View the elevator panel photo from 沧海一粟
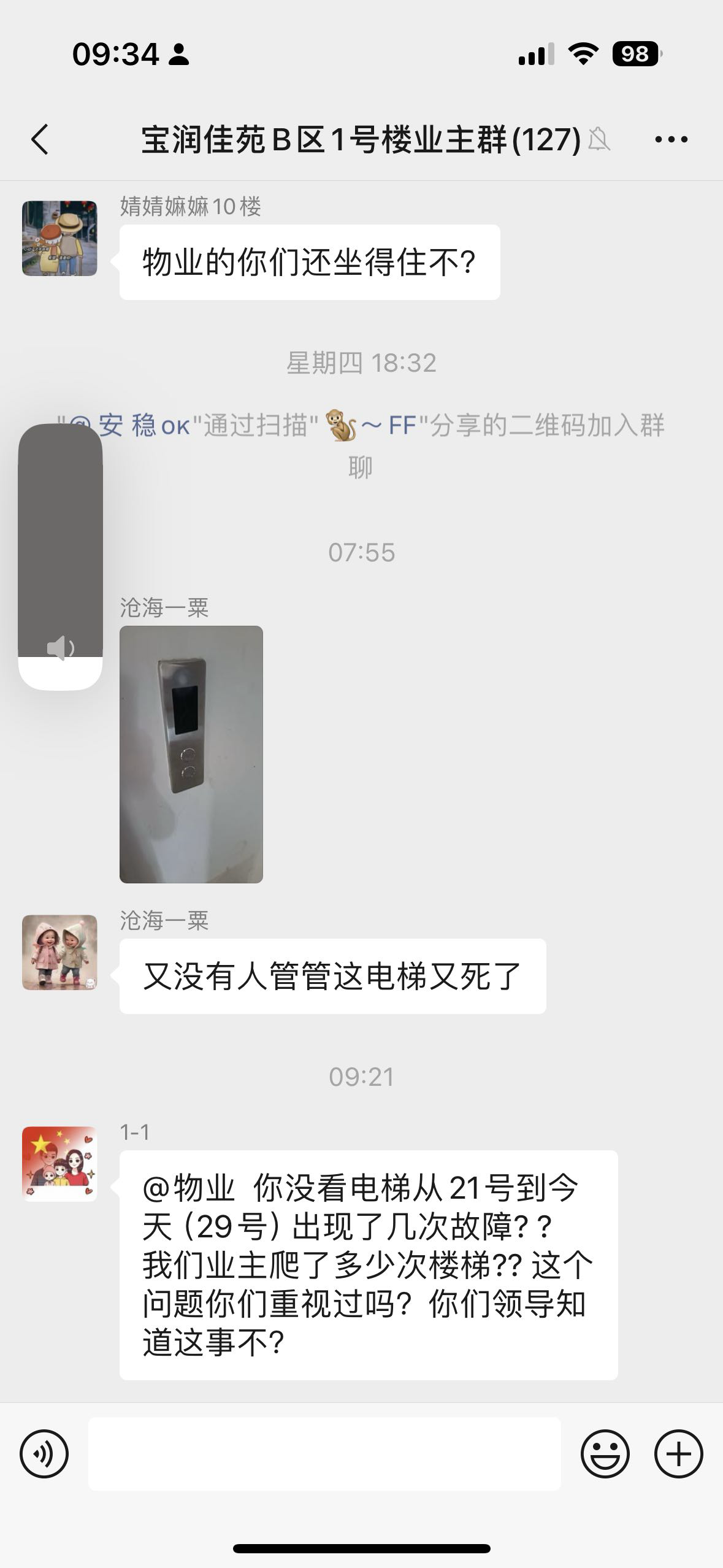 pos(191,754)
